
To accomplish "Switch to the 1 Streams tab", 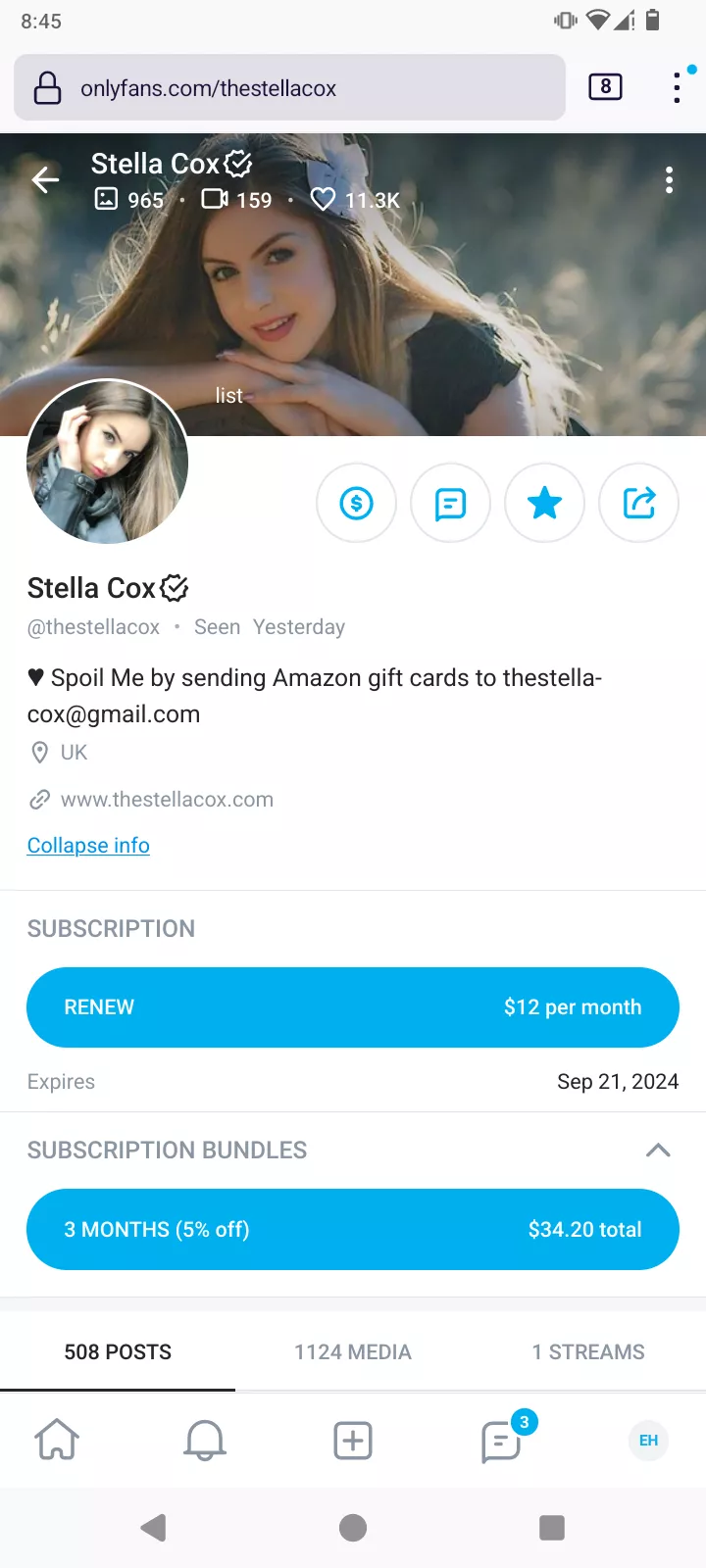I will pos(588,1352).
